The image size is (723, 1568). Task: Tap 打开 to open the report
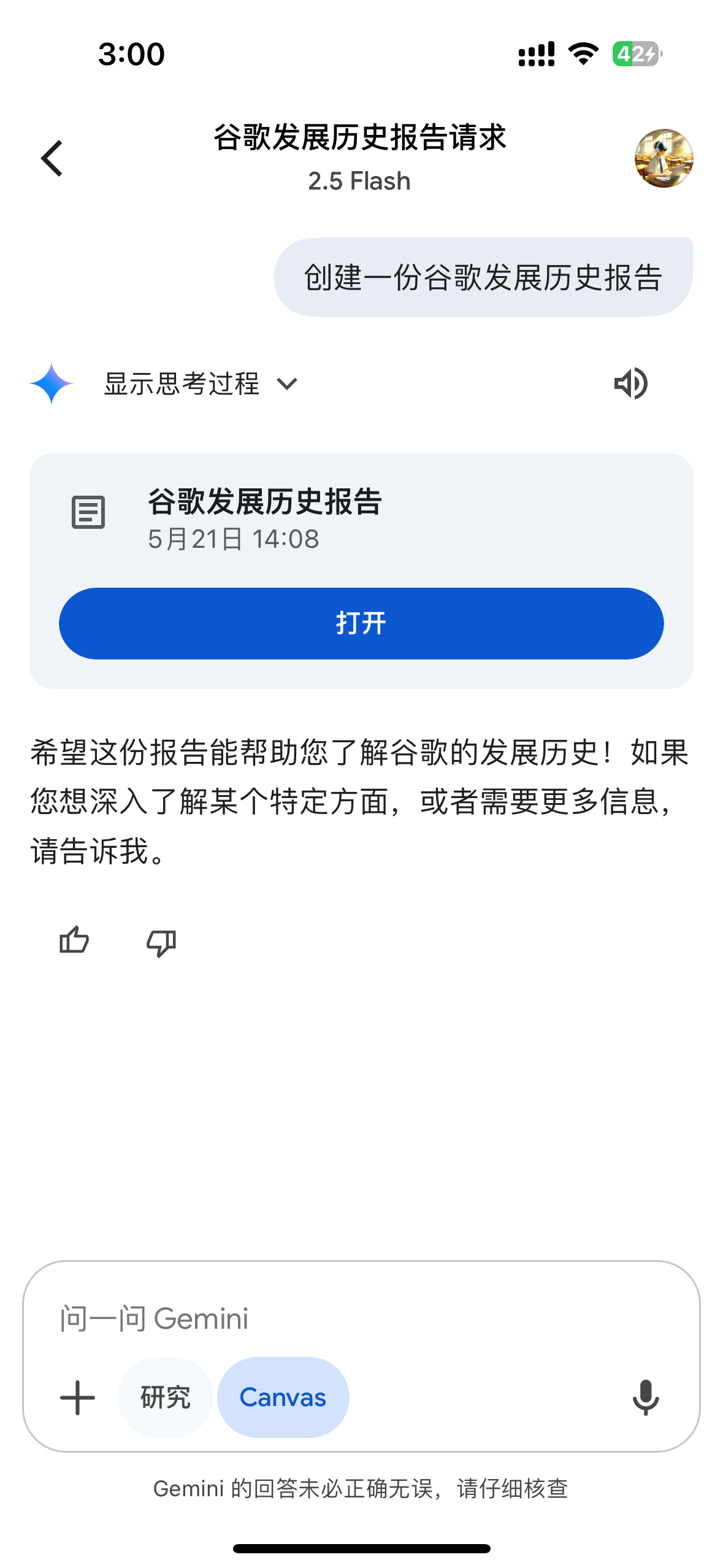coord(361,623)
